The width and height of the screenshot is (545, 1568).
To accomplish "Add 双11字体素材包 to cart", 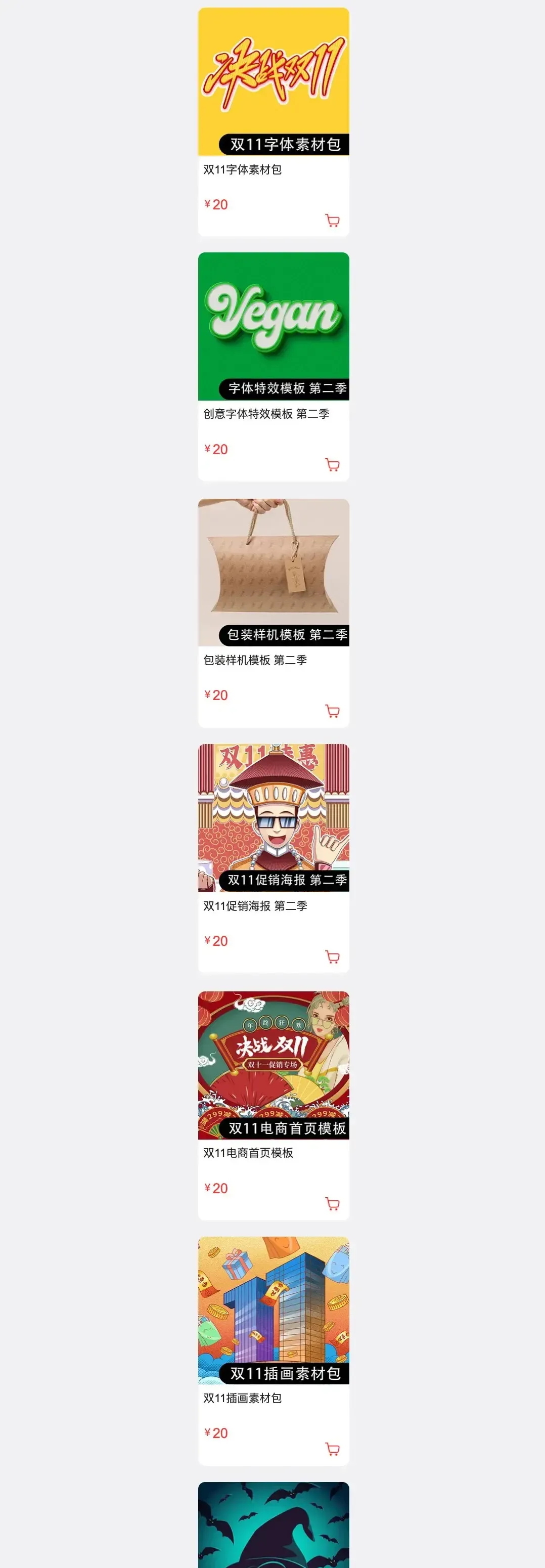I will 332,221.
